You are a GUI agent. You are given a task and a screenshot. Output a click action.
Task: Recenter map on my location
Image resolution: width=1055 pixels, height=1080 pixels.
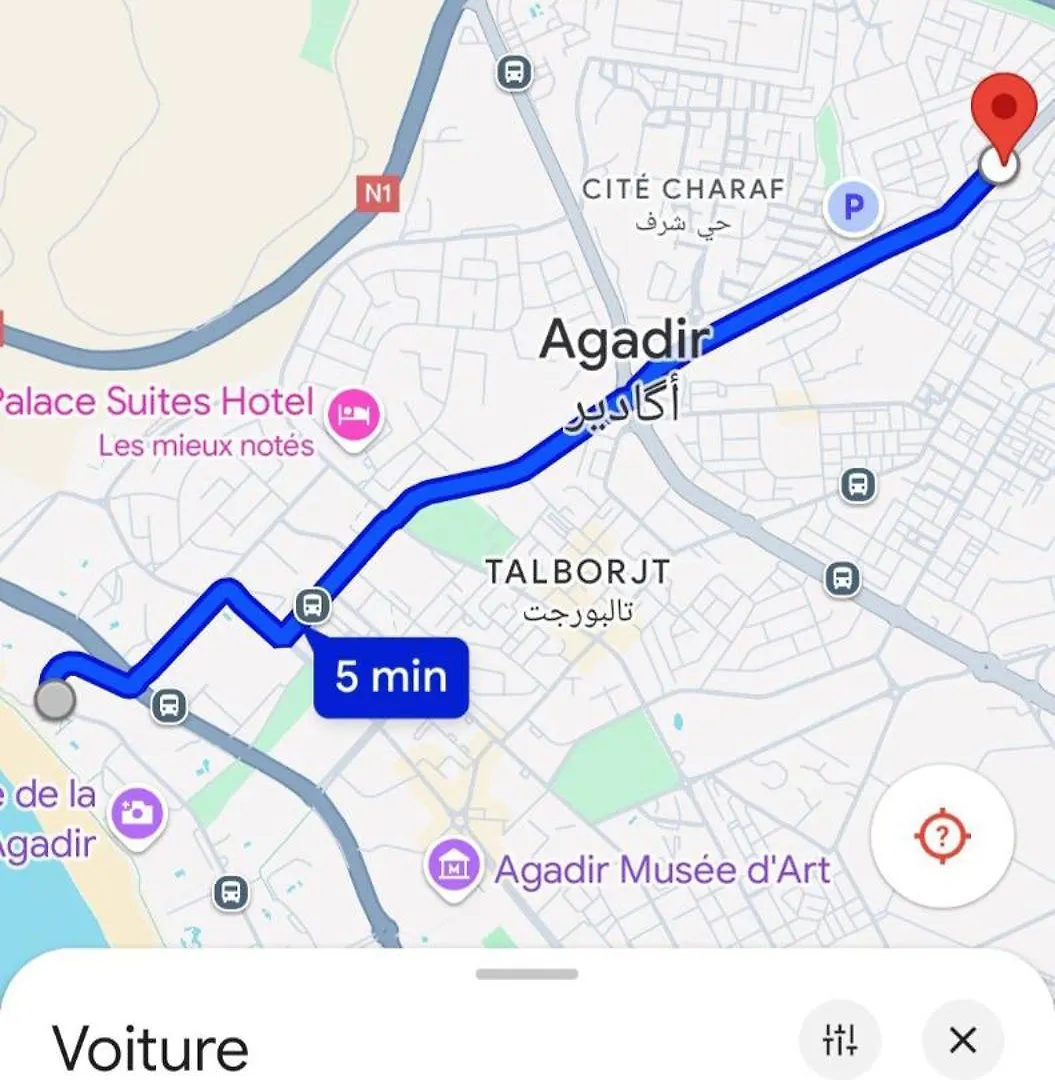[x=942, y=836]
